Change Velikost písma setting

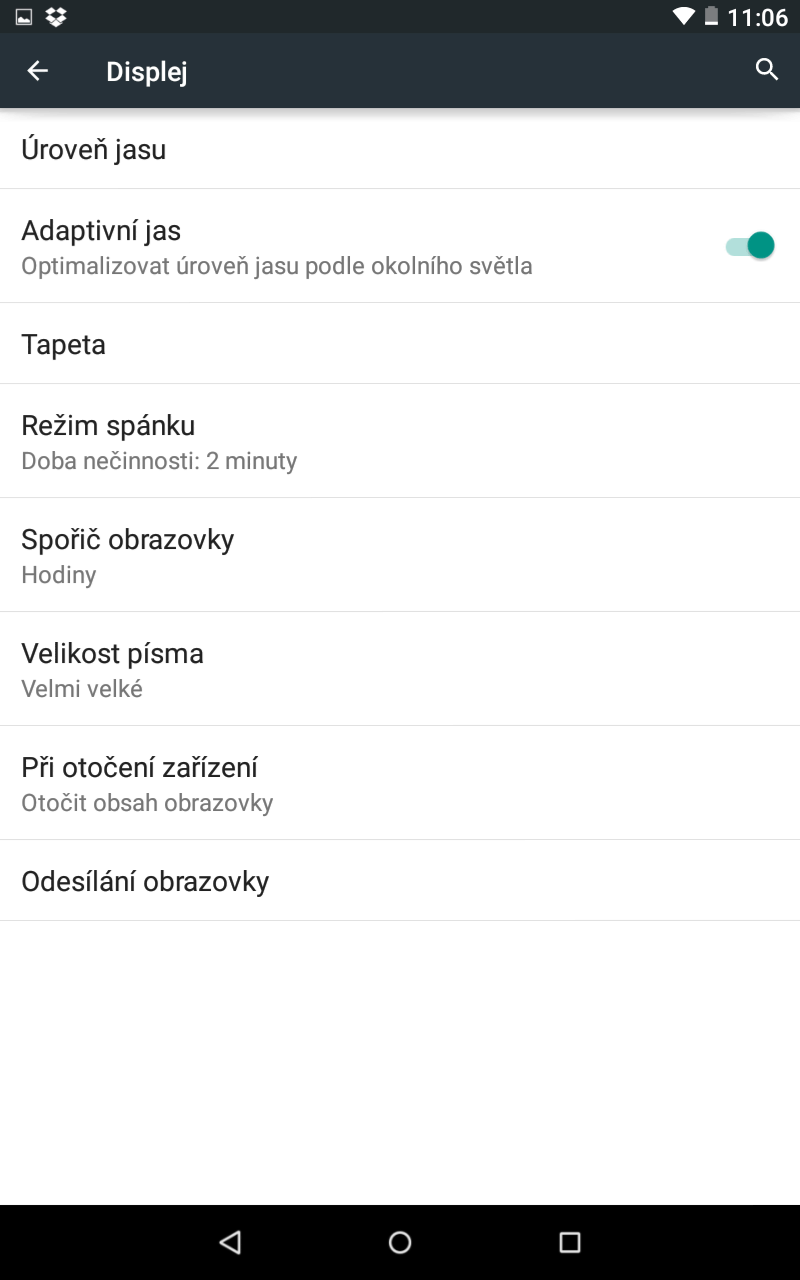coord(400,669)
